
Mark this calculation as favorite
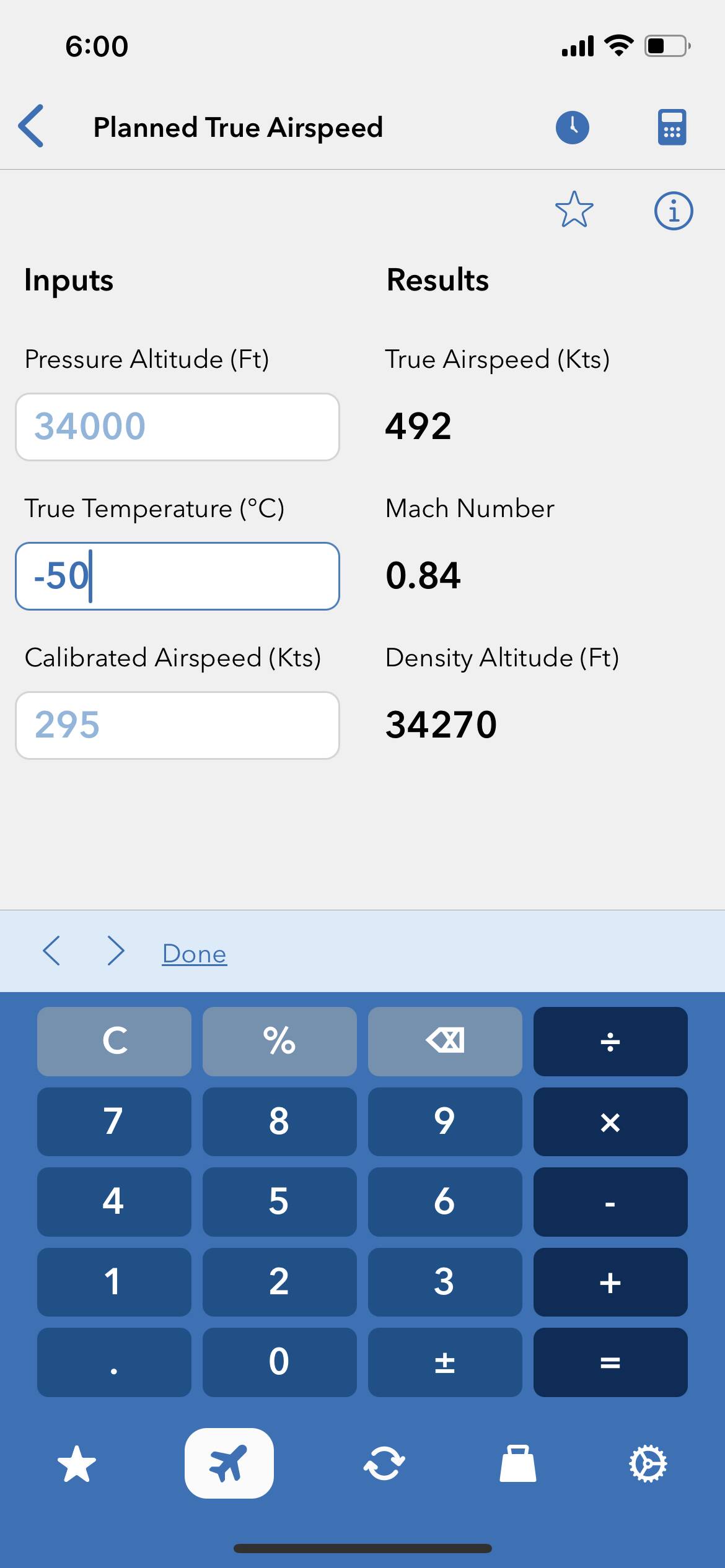(x=574, y=210)
